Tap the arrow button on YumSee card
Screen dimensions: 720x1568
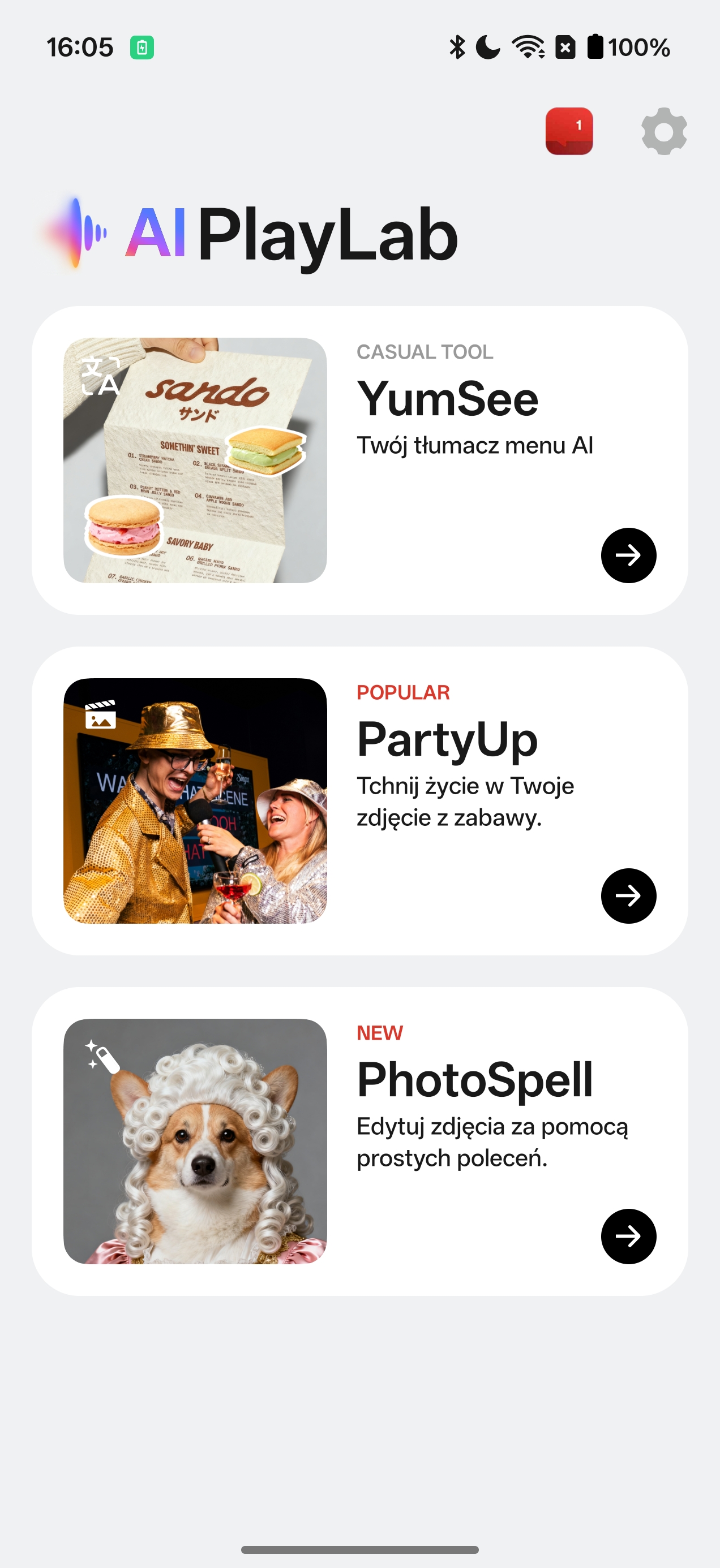[x=628, y=555]
